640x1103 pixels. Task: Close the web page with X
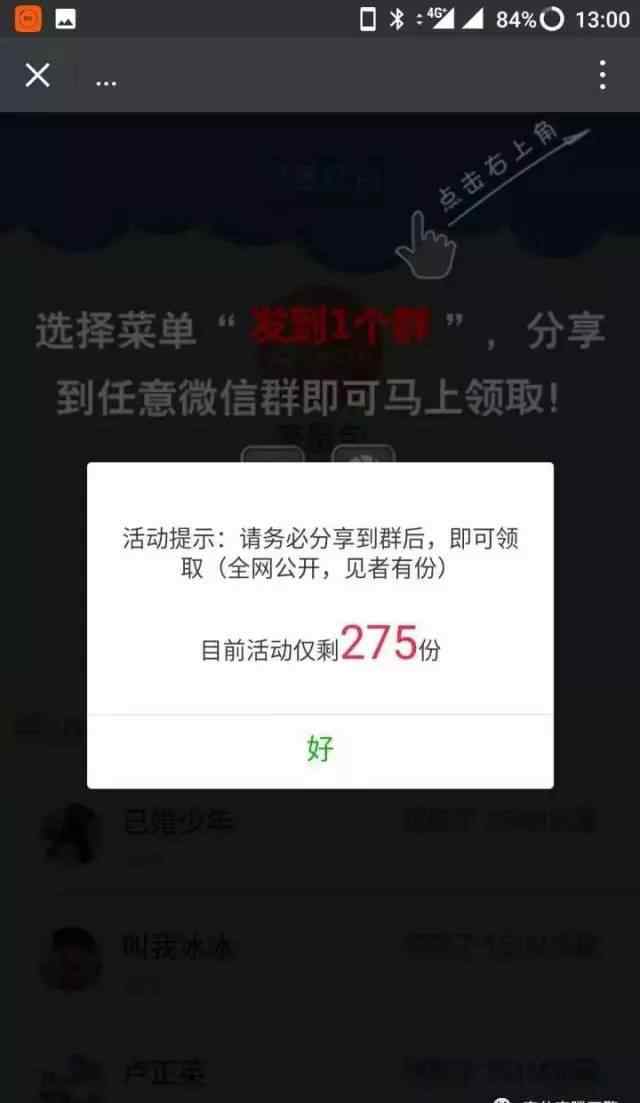37,75
